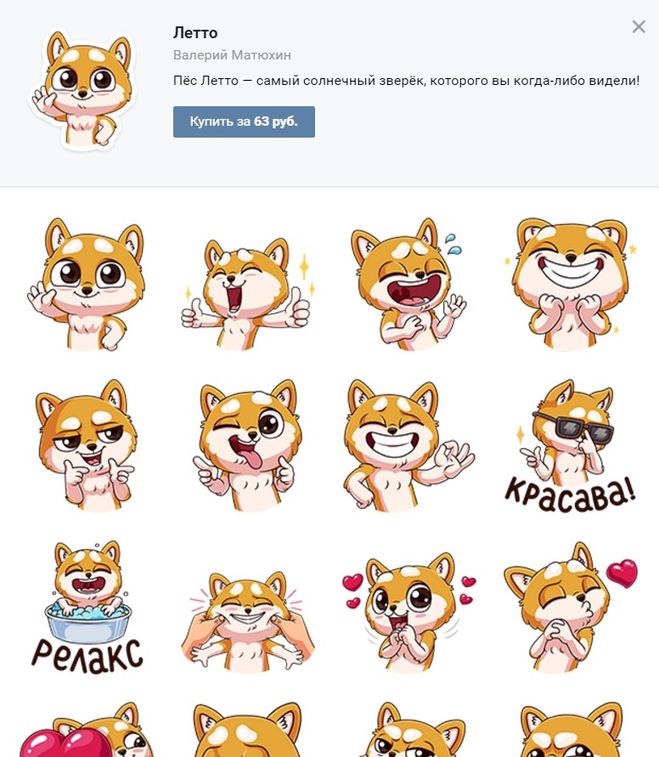Preview the double thumbs-up sticker
659x757 pixels.
pos(247,285)
